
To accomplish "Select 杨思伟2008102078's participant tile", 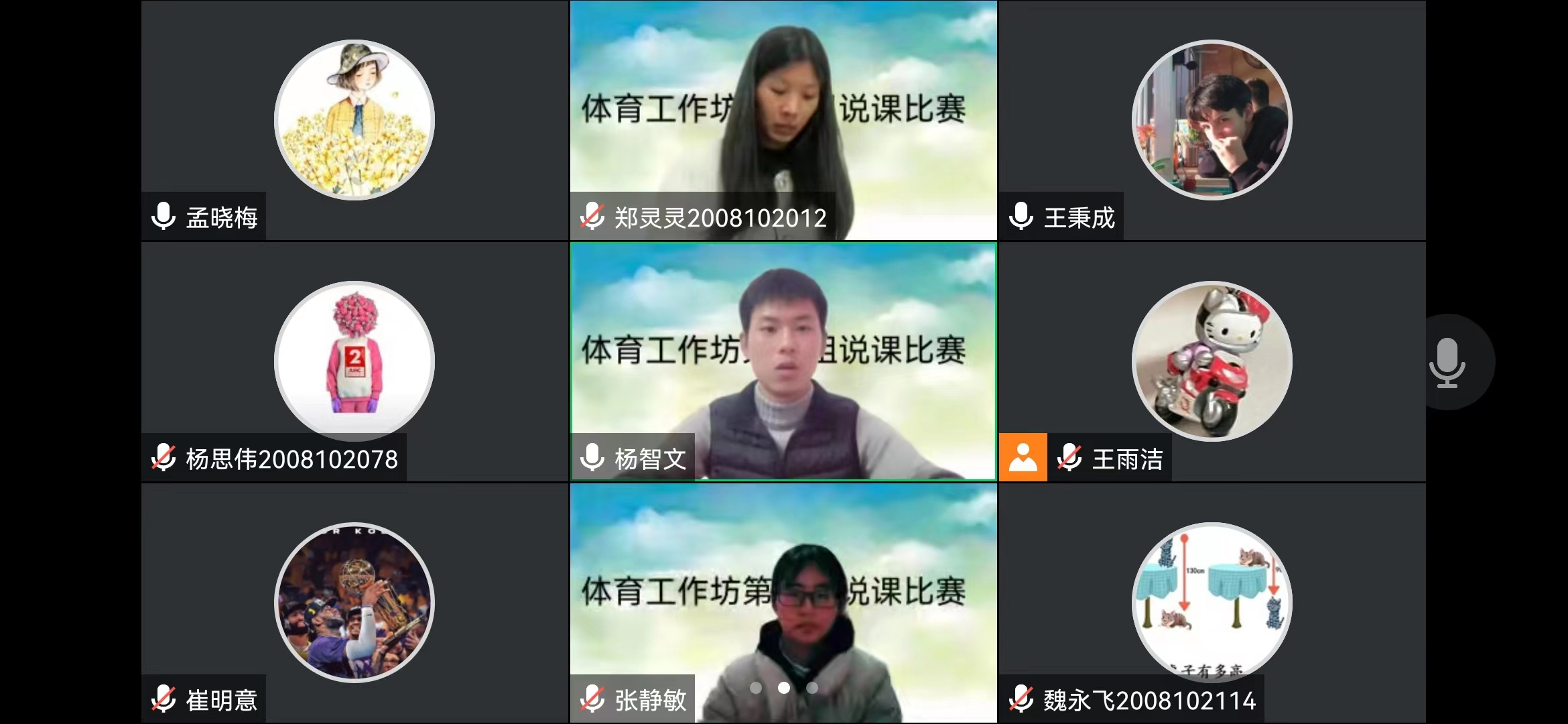I will [354, 362].
